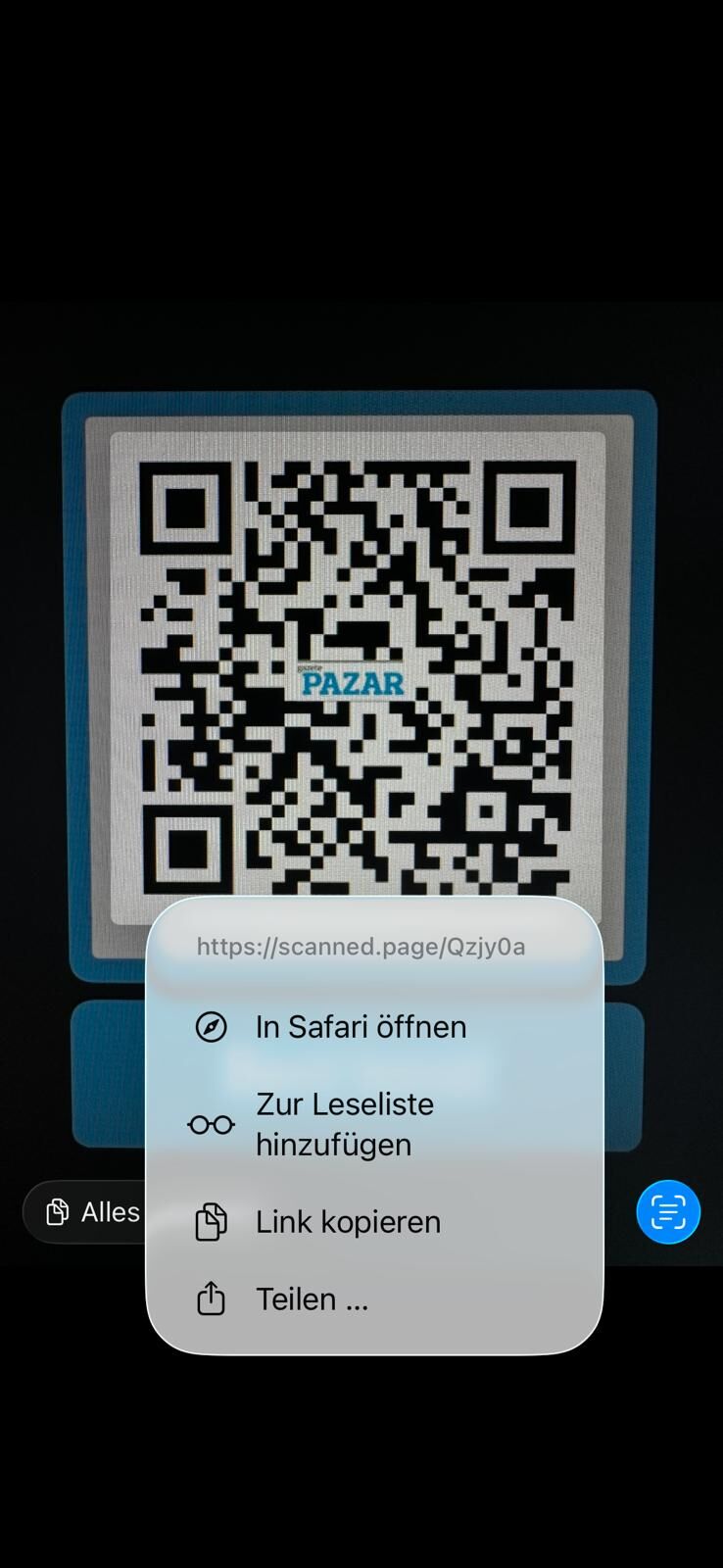Tap the copy icon inside the Alles button
This screenshot has width=723, height=1568.
[57, 1212]
